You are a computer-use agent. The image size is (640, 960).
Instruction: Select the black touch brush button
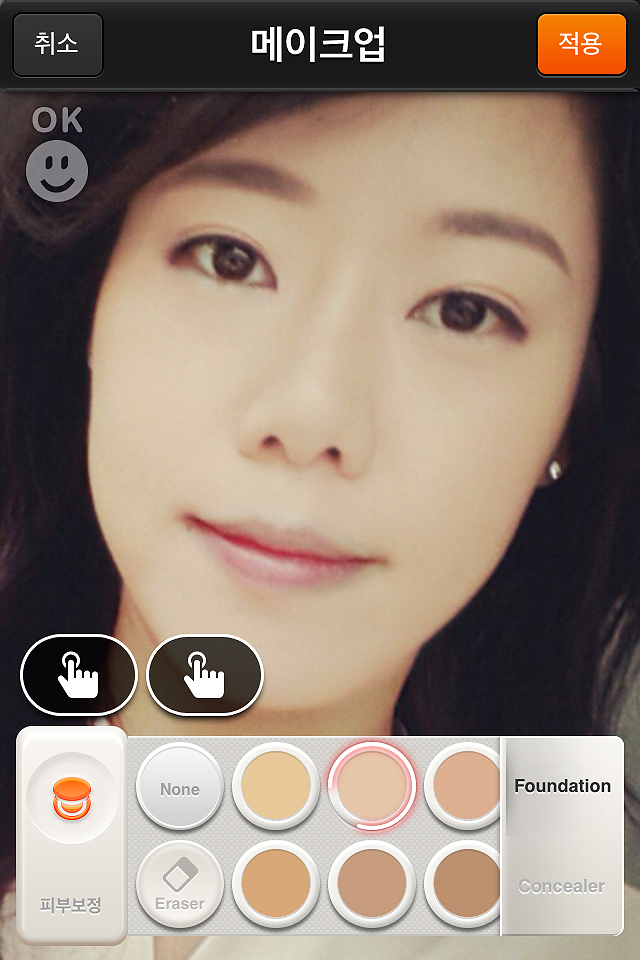pos(79,675)
